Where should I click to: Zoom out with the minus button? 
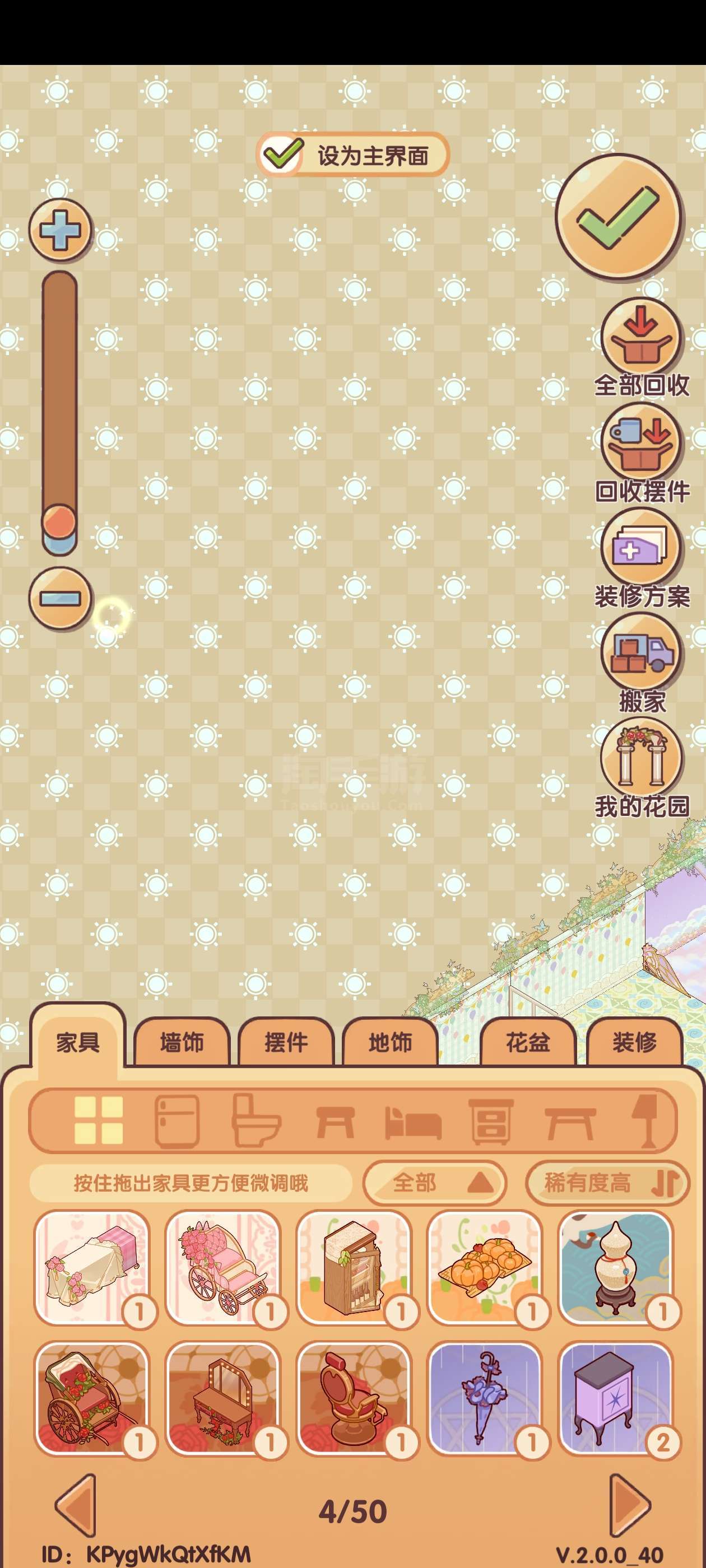60,598
